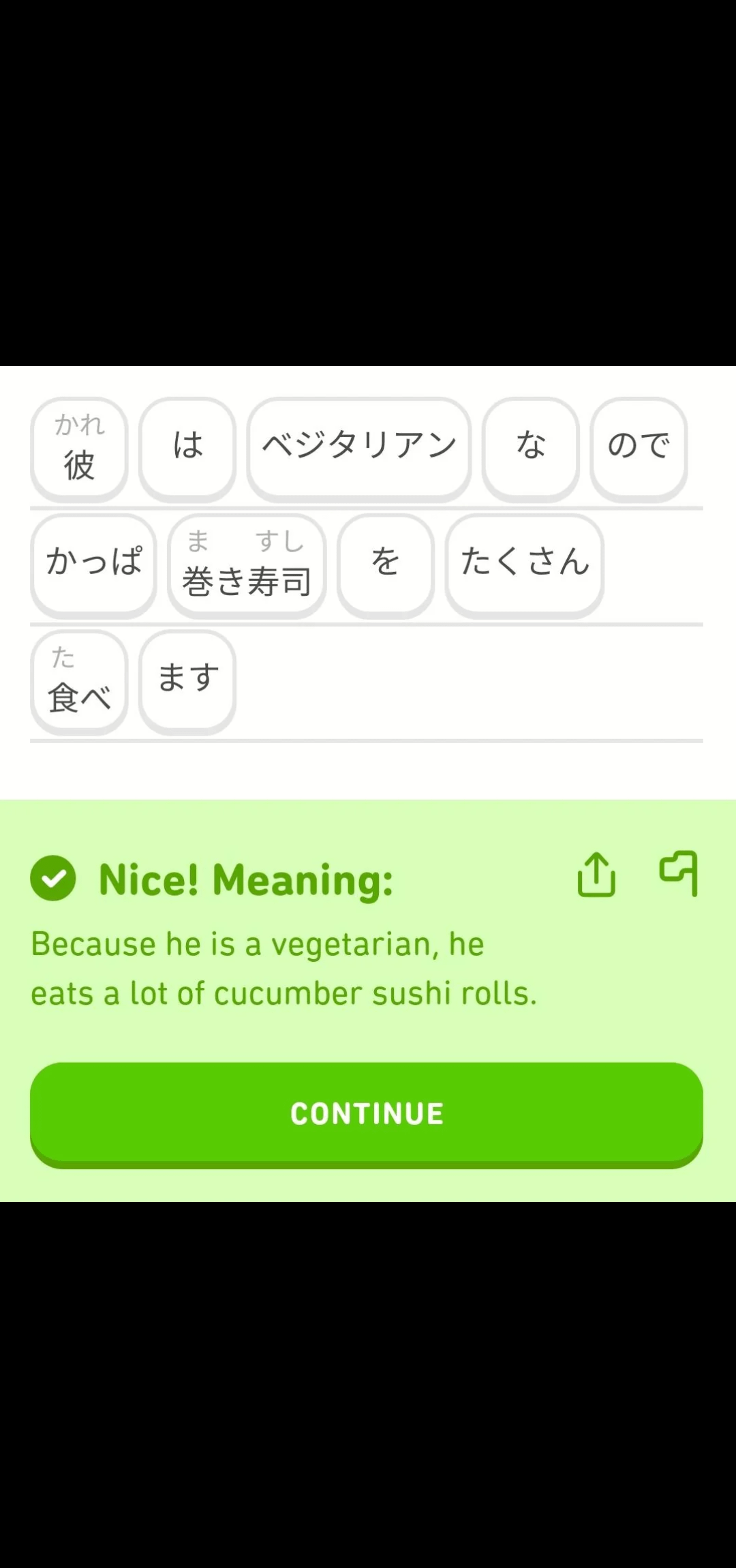Tap the 彼 word tile

pos(79,449)
